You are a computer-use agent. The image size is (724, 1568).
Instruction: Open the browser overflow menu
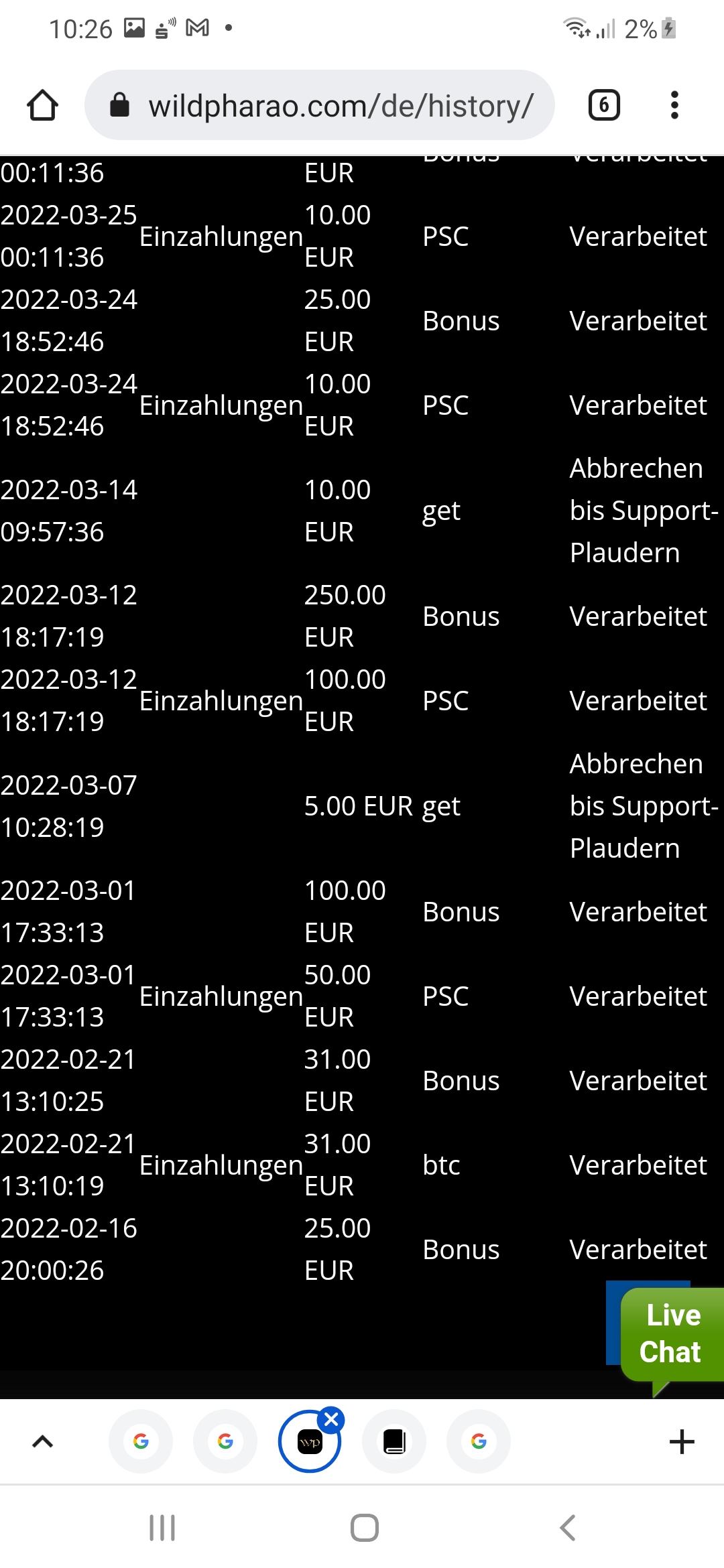(x=674, y=105)
